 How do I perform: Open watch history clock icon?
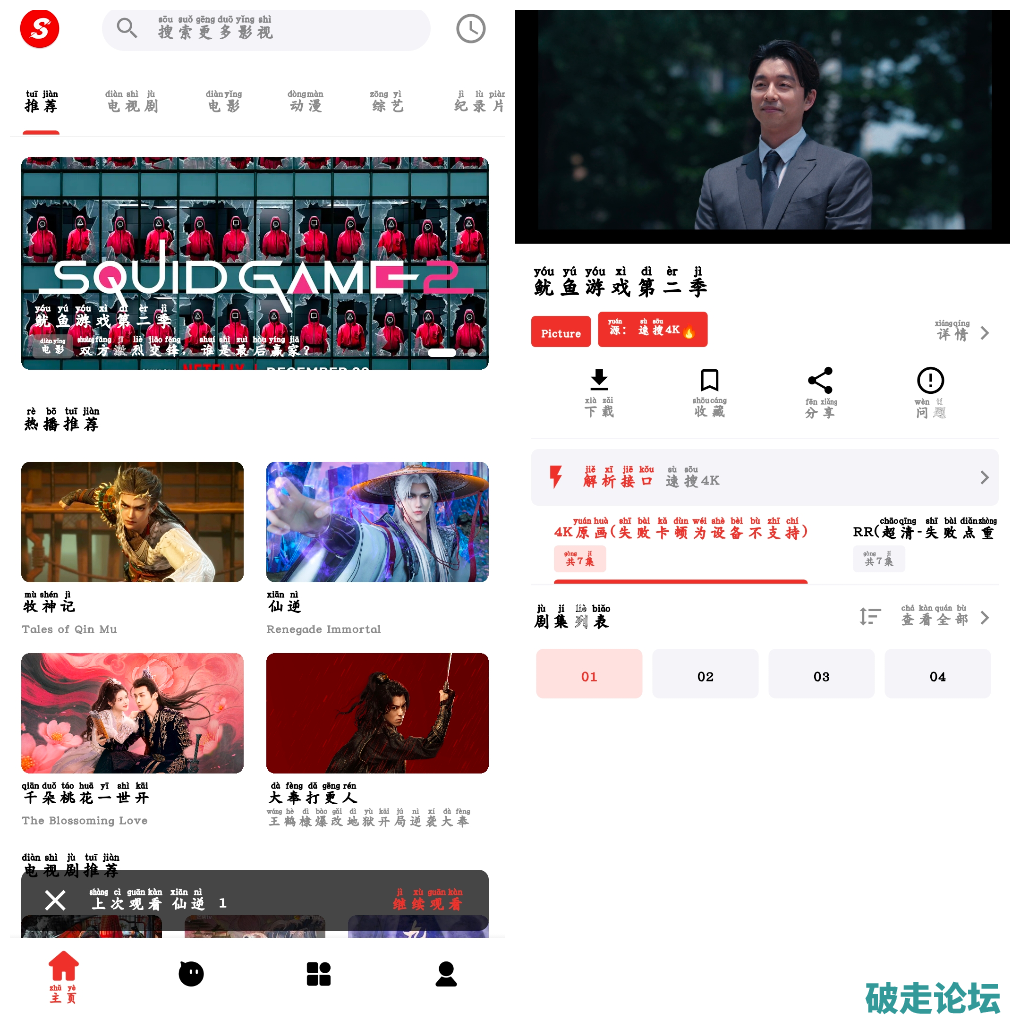[471, 29]
